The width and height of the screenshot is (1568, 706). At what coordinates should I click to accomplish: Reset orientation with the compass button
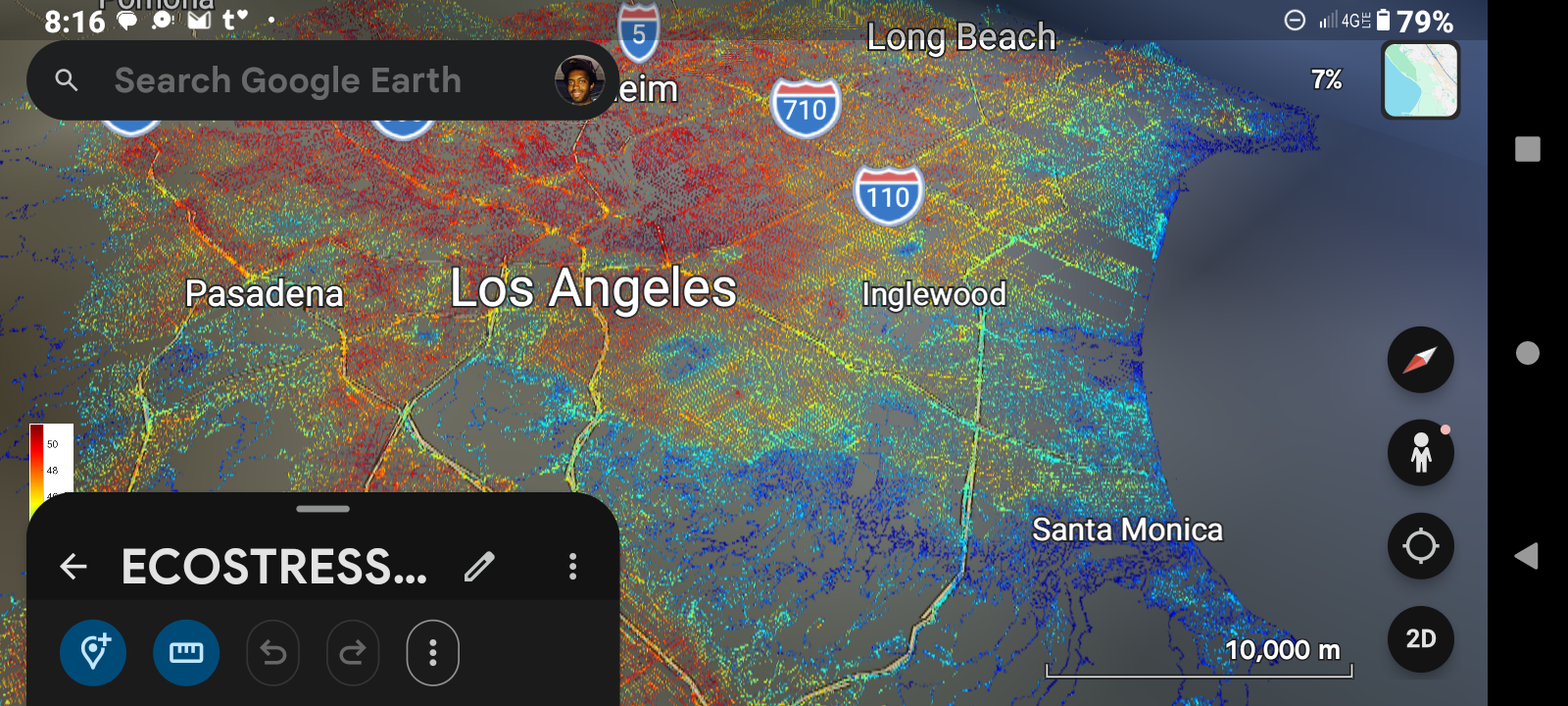coord(1420,360)
